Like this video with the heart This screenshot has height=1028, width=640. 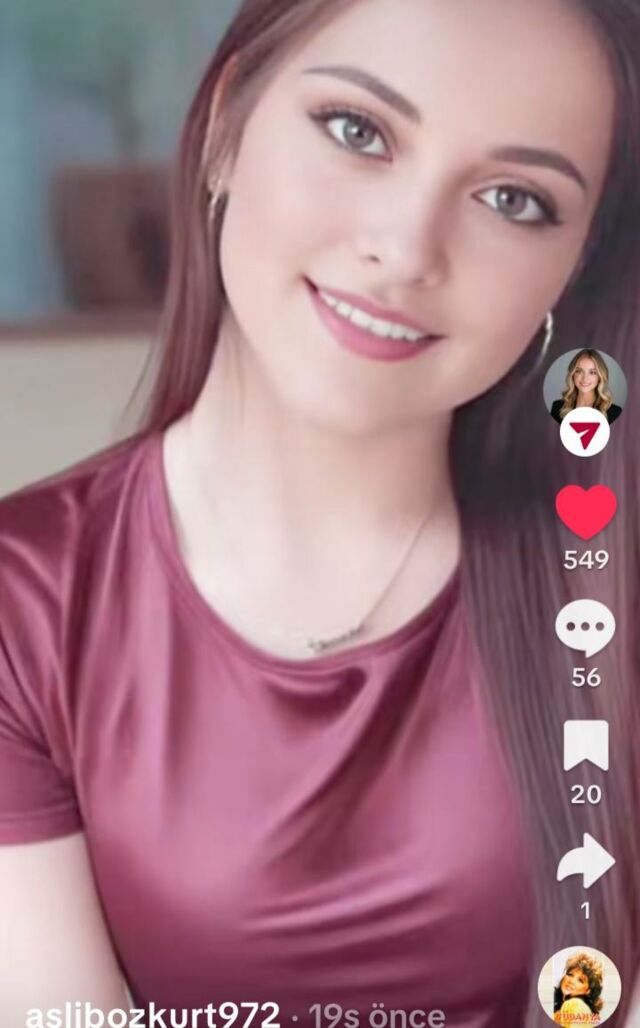(586, 512)
